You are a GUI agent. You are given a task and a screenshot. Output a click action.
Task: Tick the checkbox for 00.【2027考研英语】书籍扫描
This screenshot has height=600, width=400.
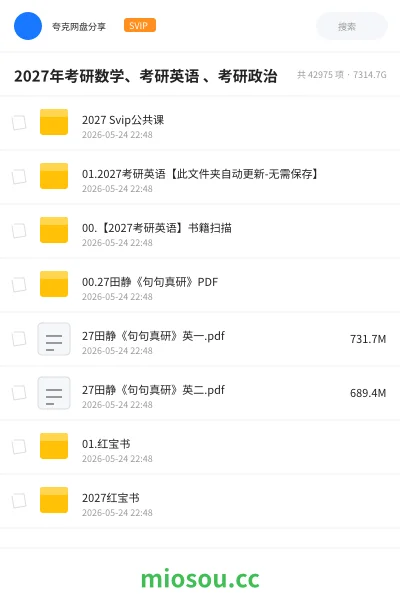(x=19, y=231)
